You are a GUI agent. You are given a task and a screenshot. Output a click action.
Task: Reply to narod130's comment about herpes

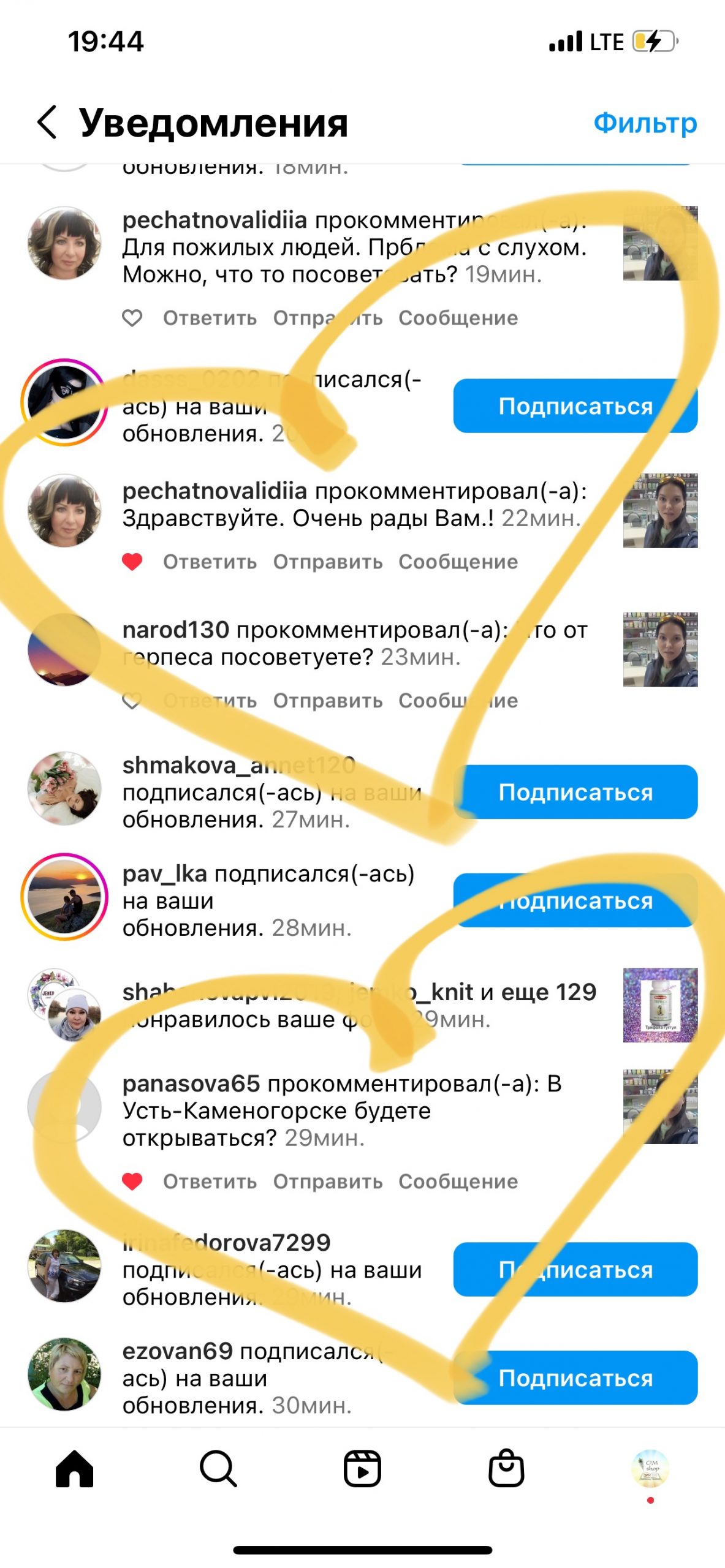pyautogui.click(x=210, y=701)
